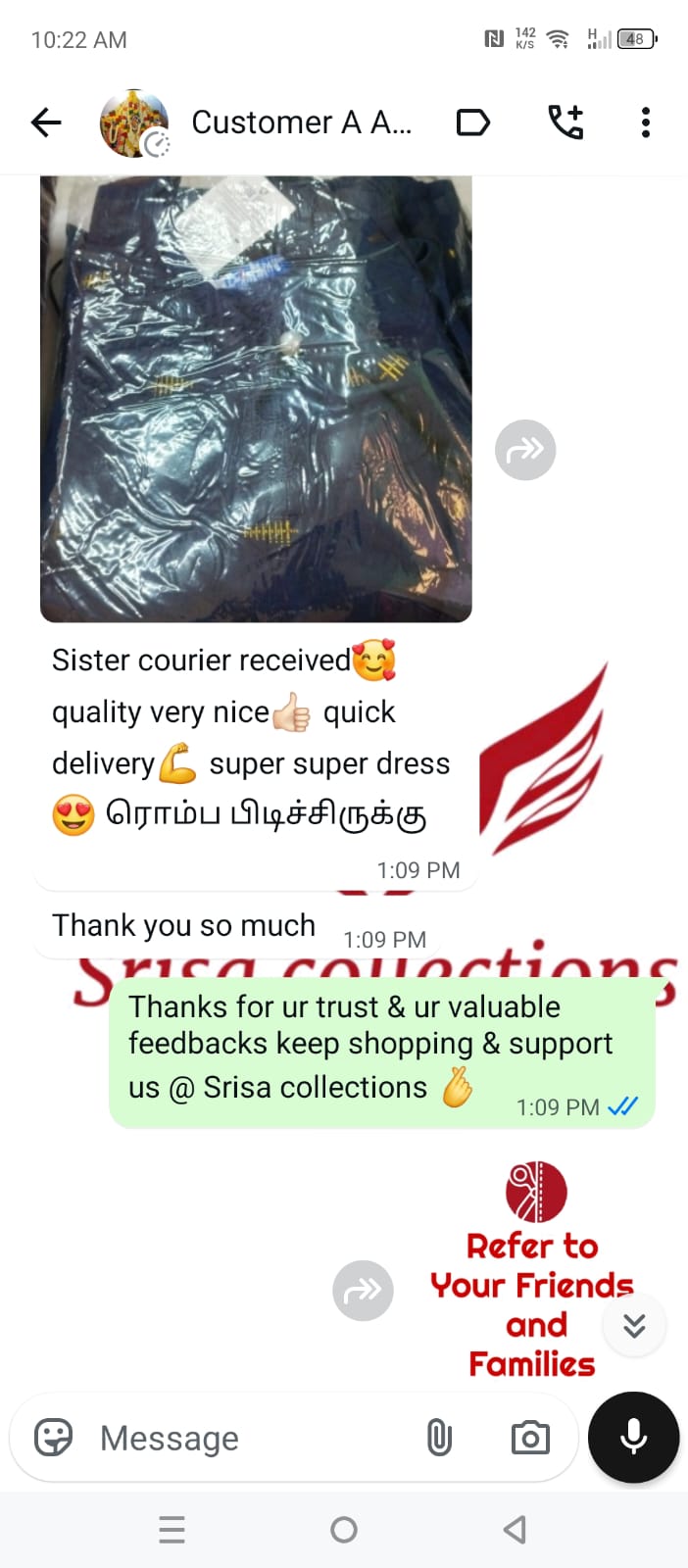Start a call with this customer
Image resolution: width=688 pixels, height=1568 pixels.
[x=565, y=122]
